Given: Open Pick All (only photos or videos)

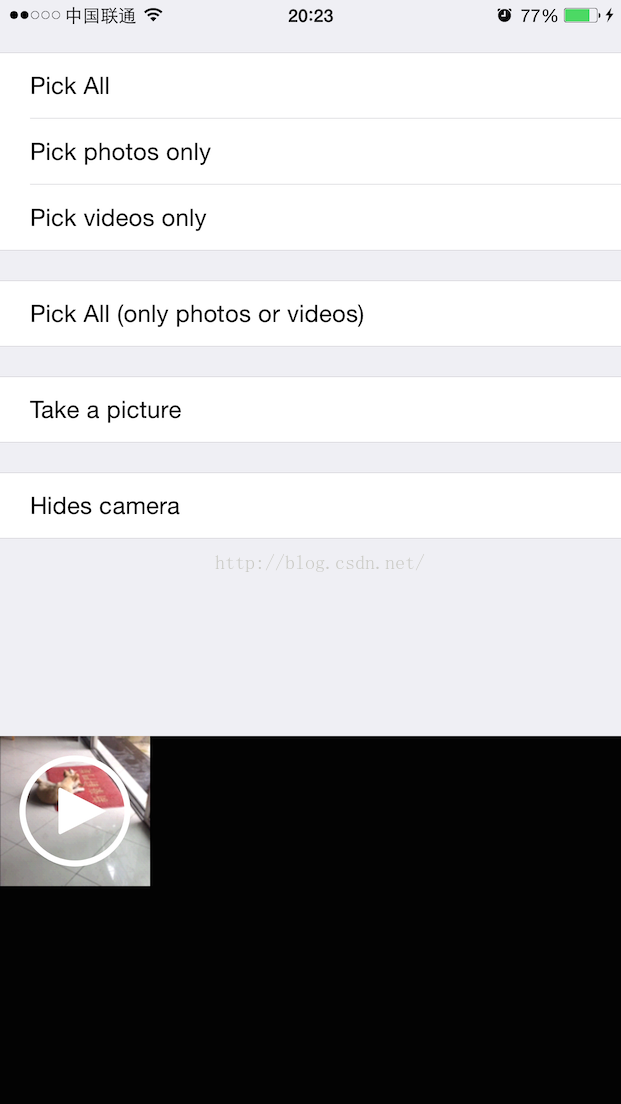Looking at the screenshot, I should pos(310,313).
